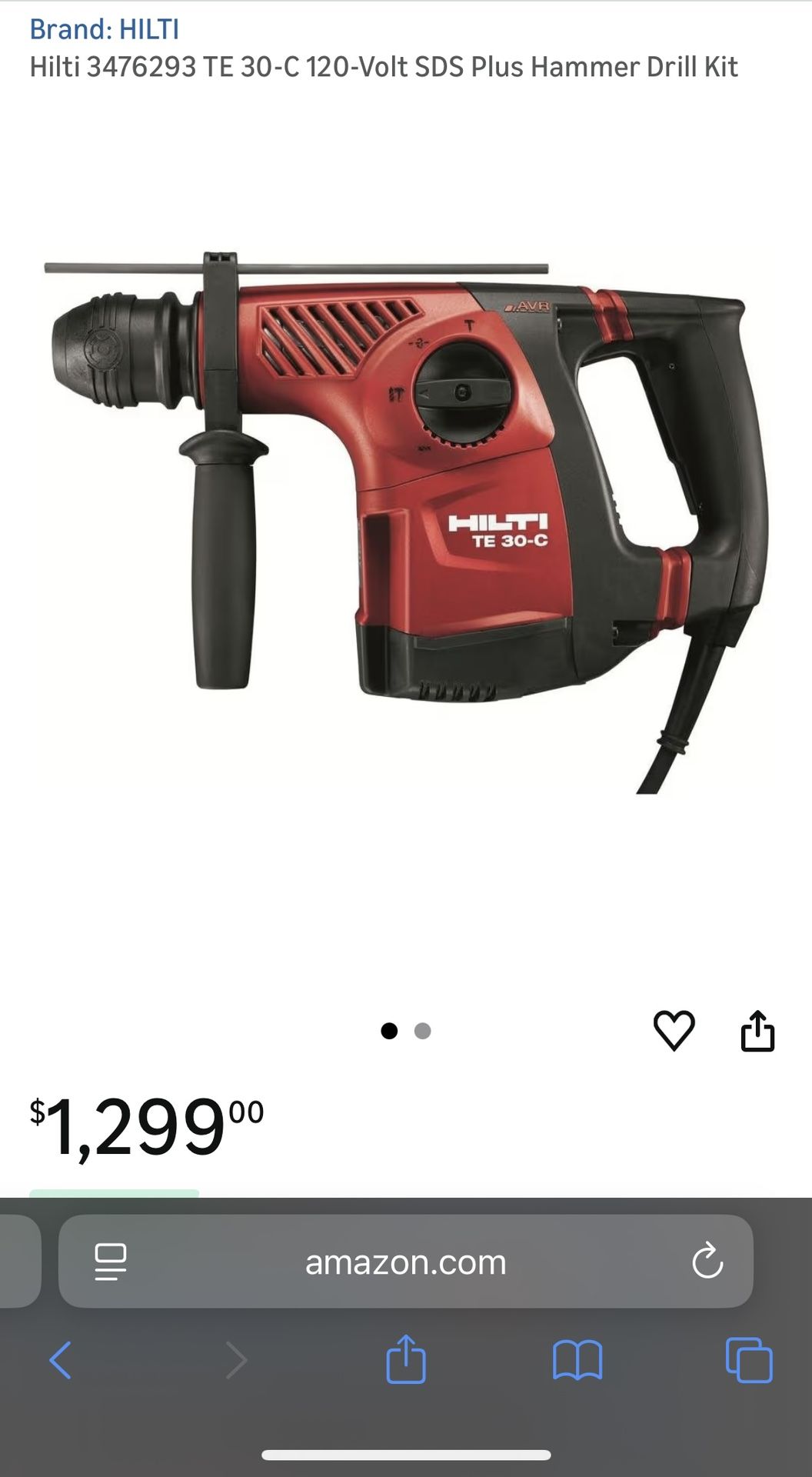Open Safari bookmarks
The image size is (812, 1477).
(x=577, y=1360)
